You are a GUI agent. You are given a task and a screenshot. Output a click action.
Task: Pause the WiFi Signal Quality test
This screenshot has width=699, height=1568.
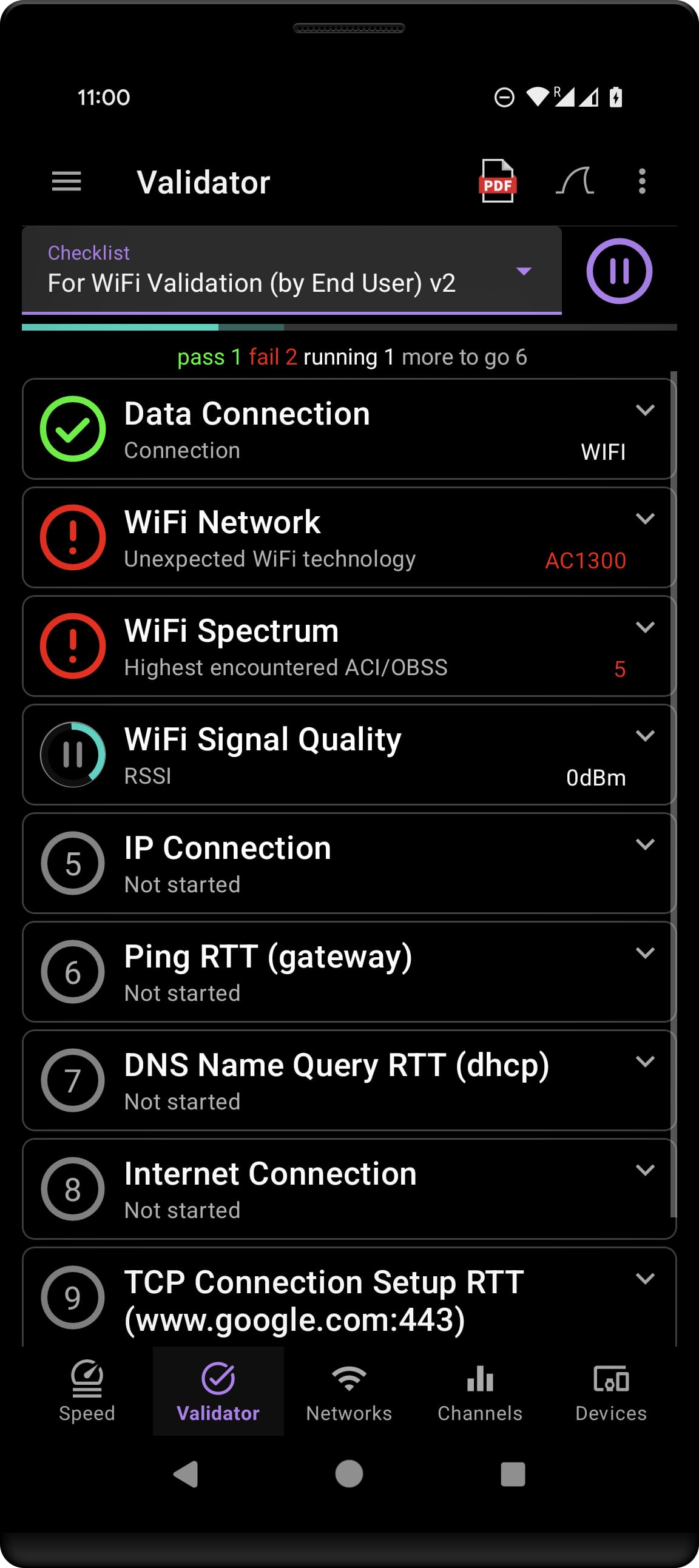click(72, 755)
